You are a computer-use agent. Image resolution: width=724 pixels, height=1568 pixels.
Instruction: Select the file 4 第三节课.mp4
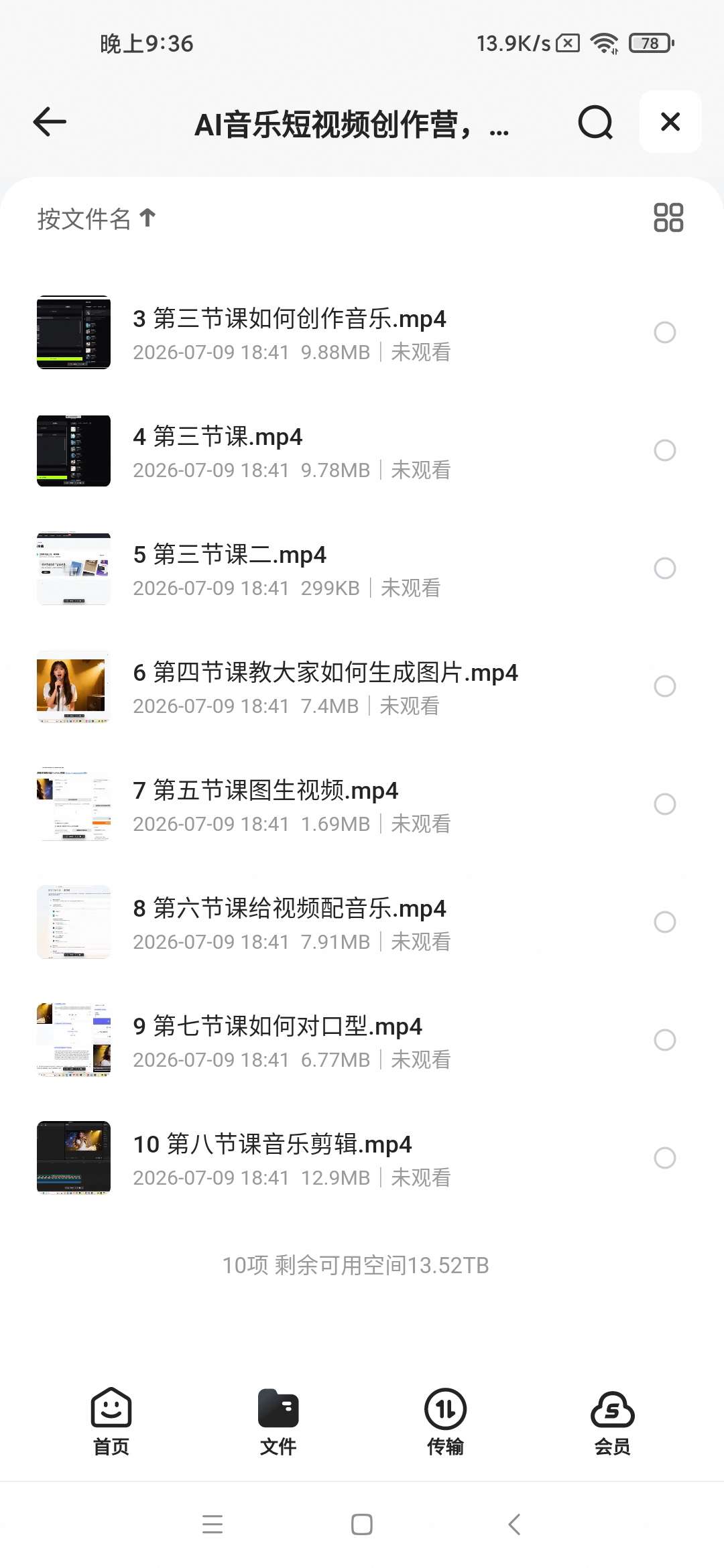664,450
